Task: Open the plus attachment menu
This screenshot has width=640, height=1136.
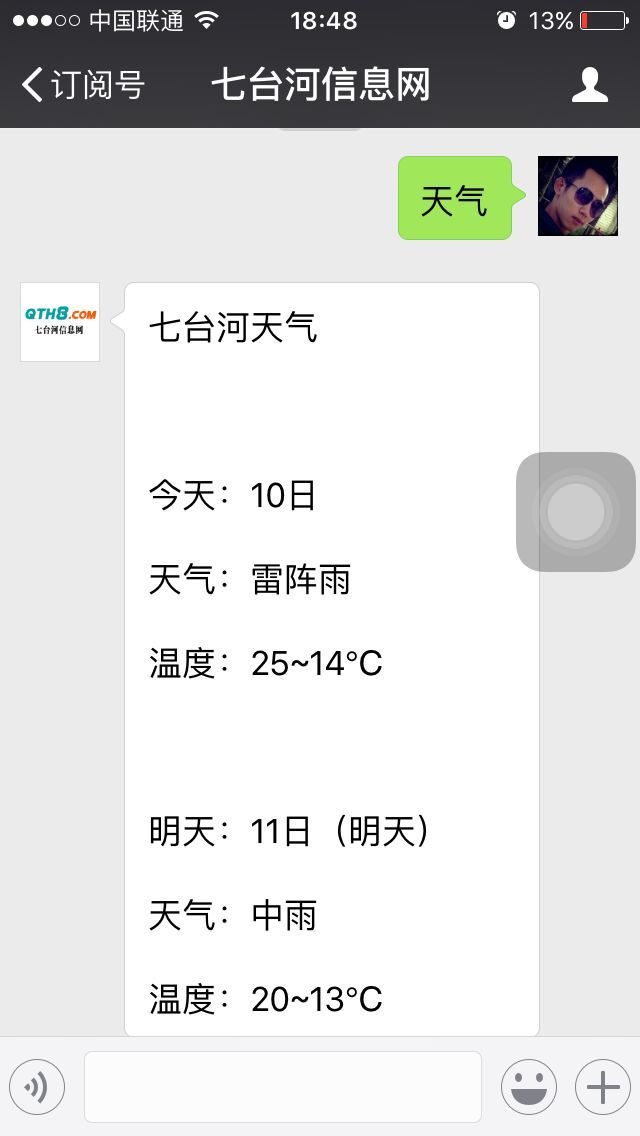Action: coord(602,1086)
